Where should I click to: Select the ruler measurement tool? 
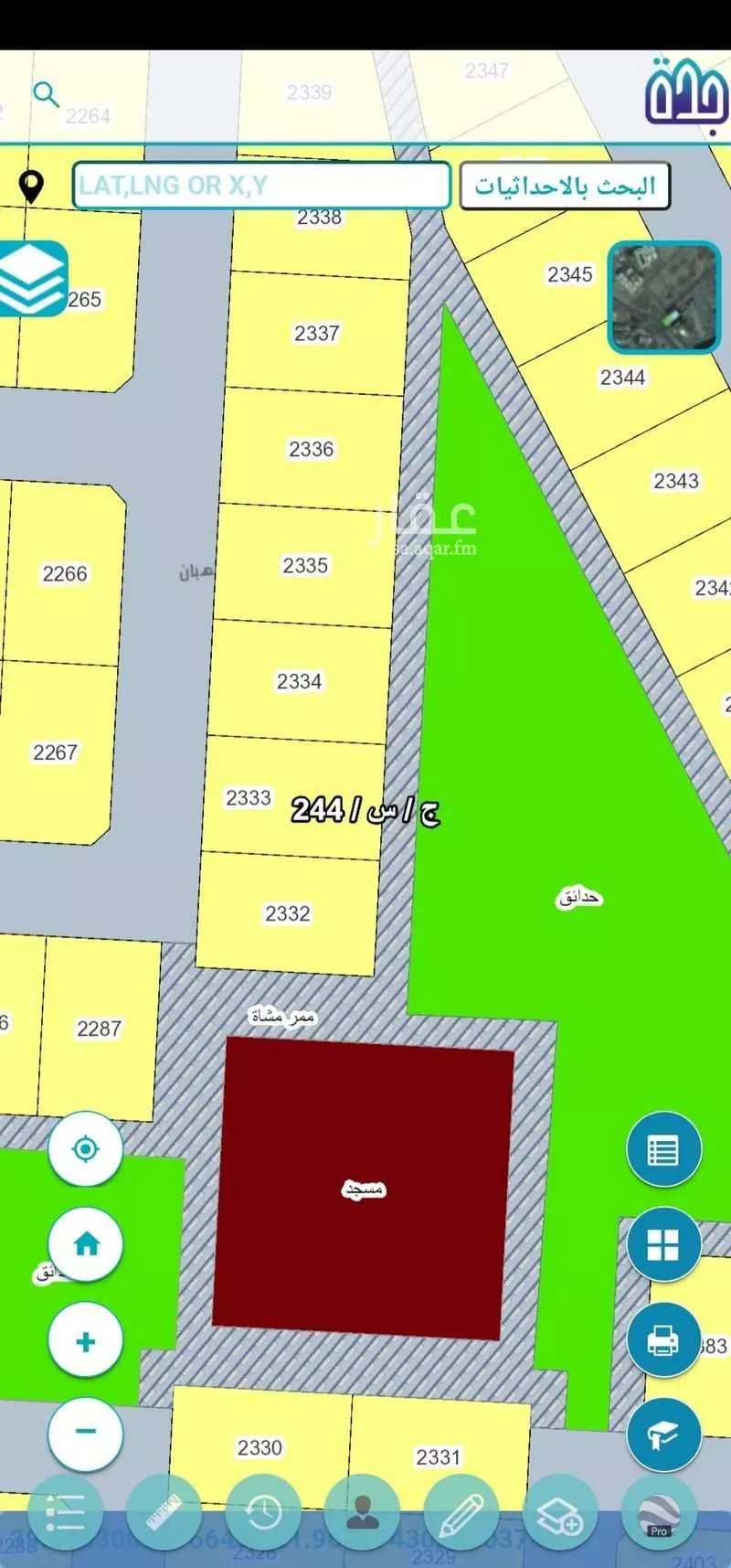[164, 1512]
